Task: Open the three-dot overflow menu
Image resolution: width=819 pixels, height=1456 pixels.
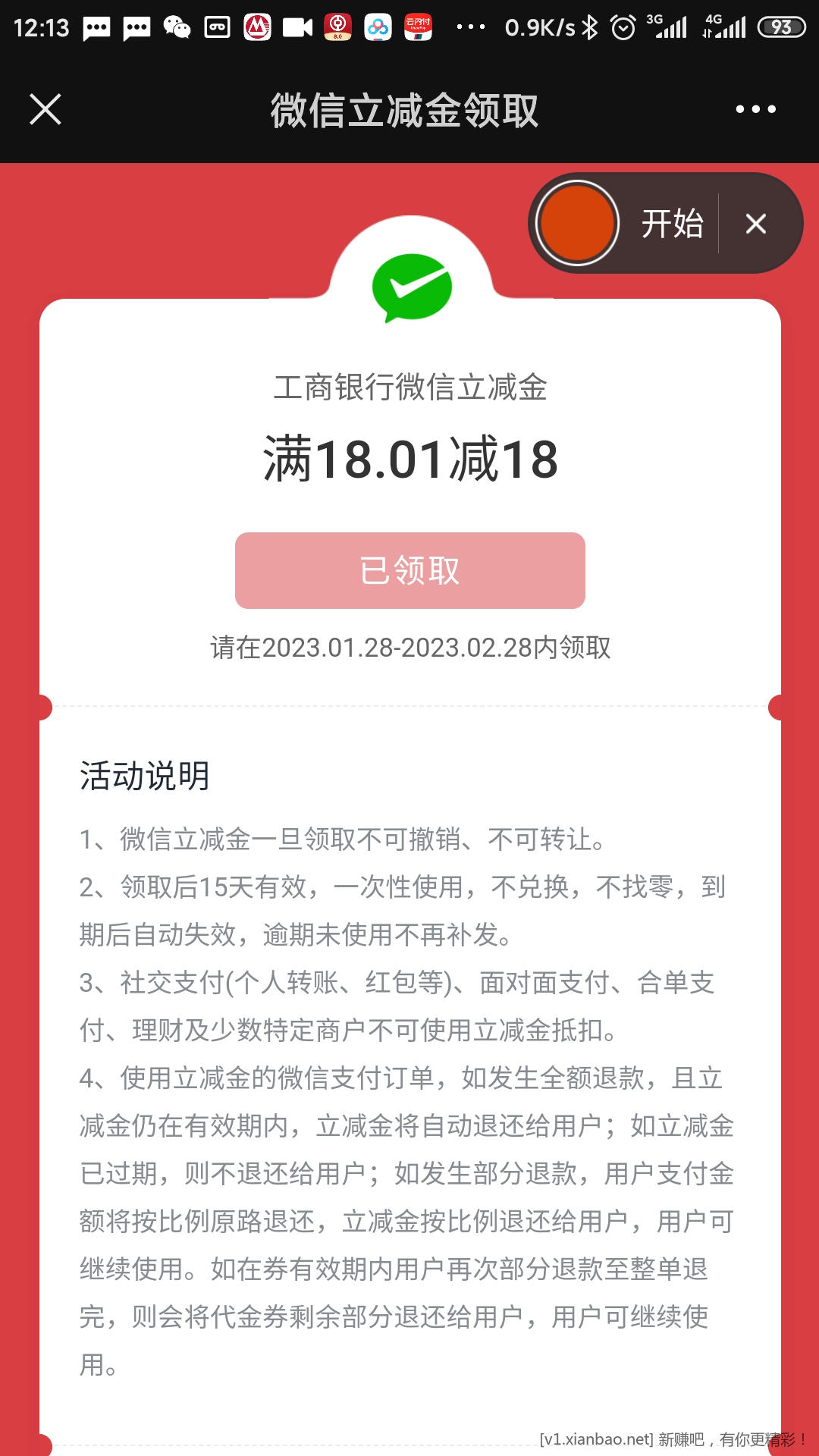Action: [755, 109]
